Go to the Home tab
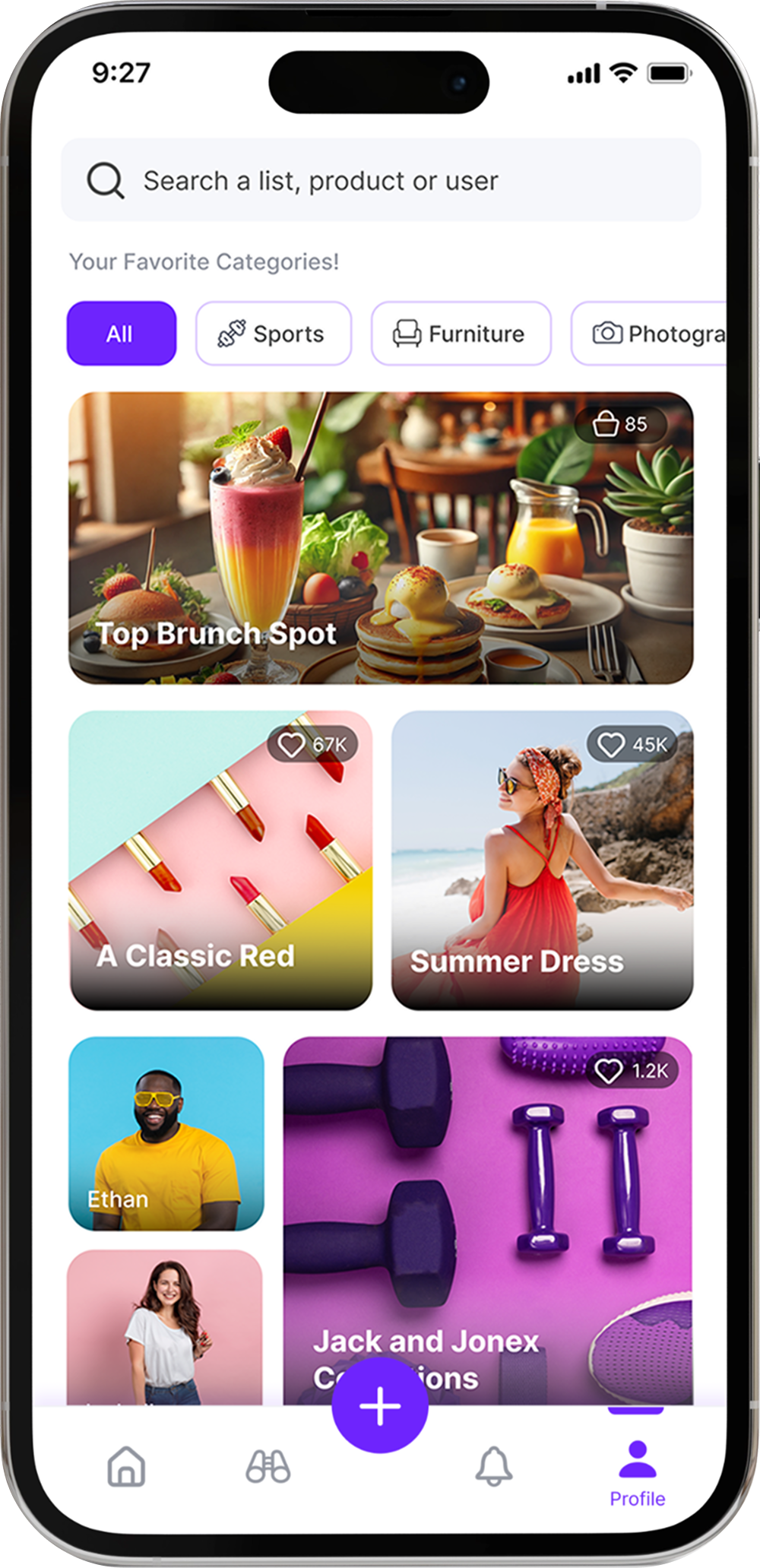Screen dimensions: 760x1568 (126, 1465)
